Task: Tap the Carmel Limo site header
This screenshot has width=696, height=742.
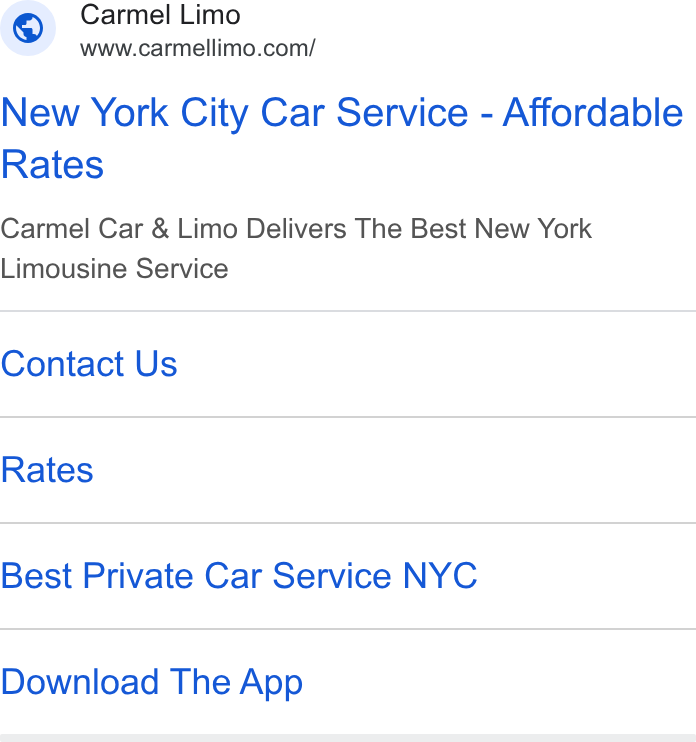Action: [x=160, y=29]
